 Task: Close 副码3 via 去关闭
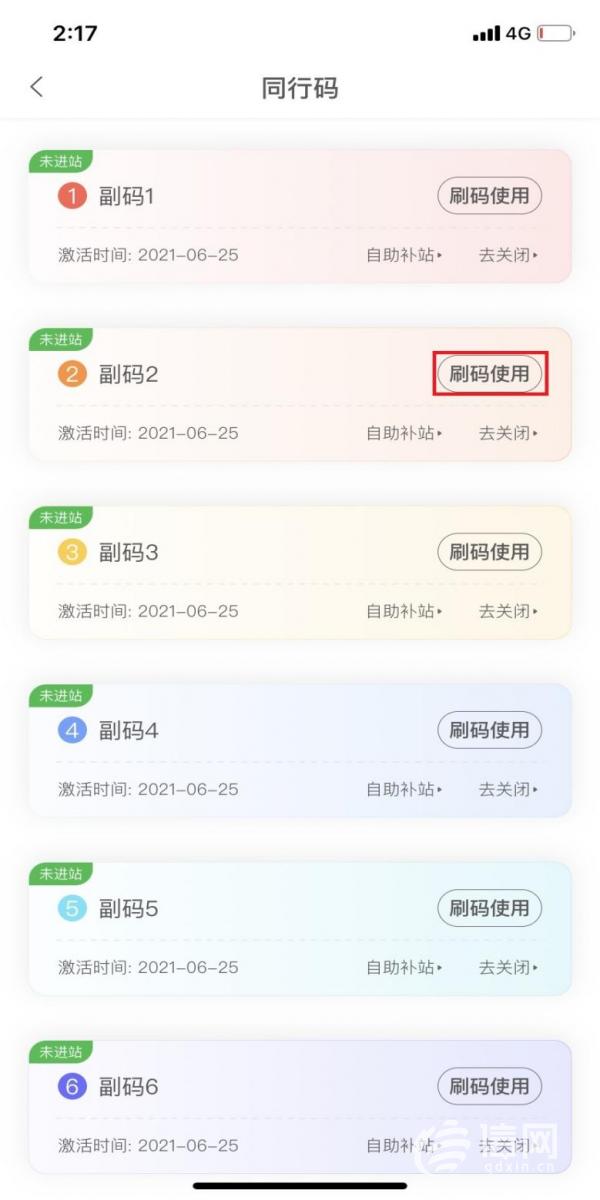pos(507,611)
